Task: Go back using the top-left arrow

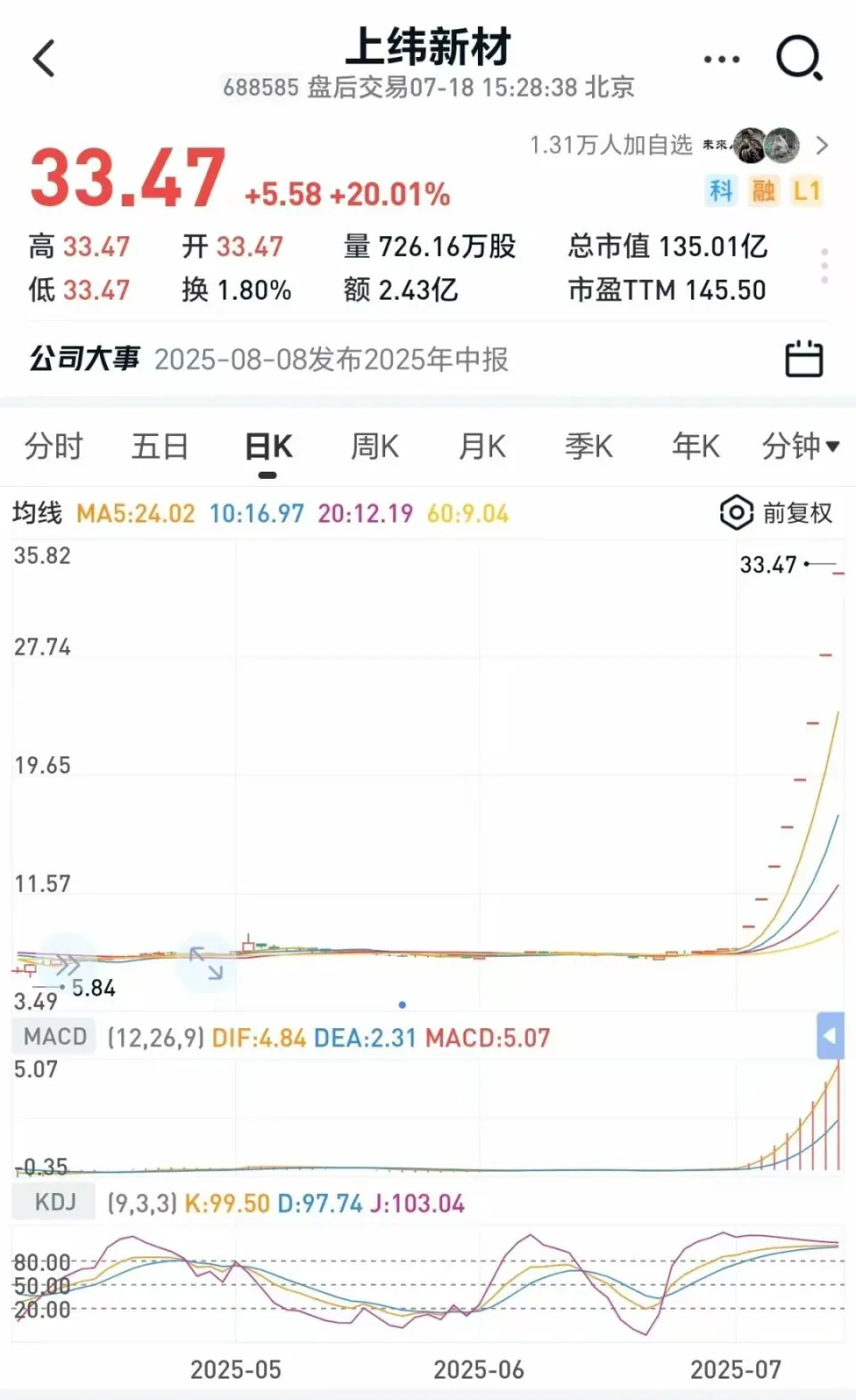Action: coord(44,59)
